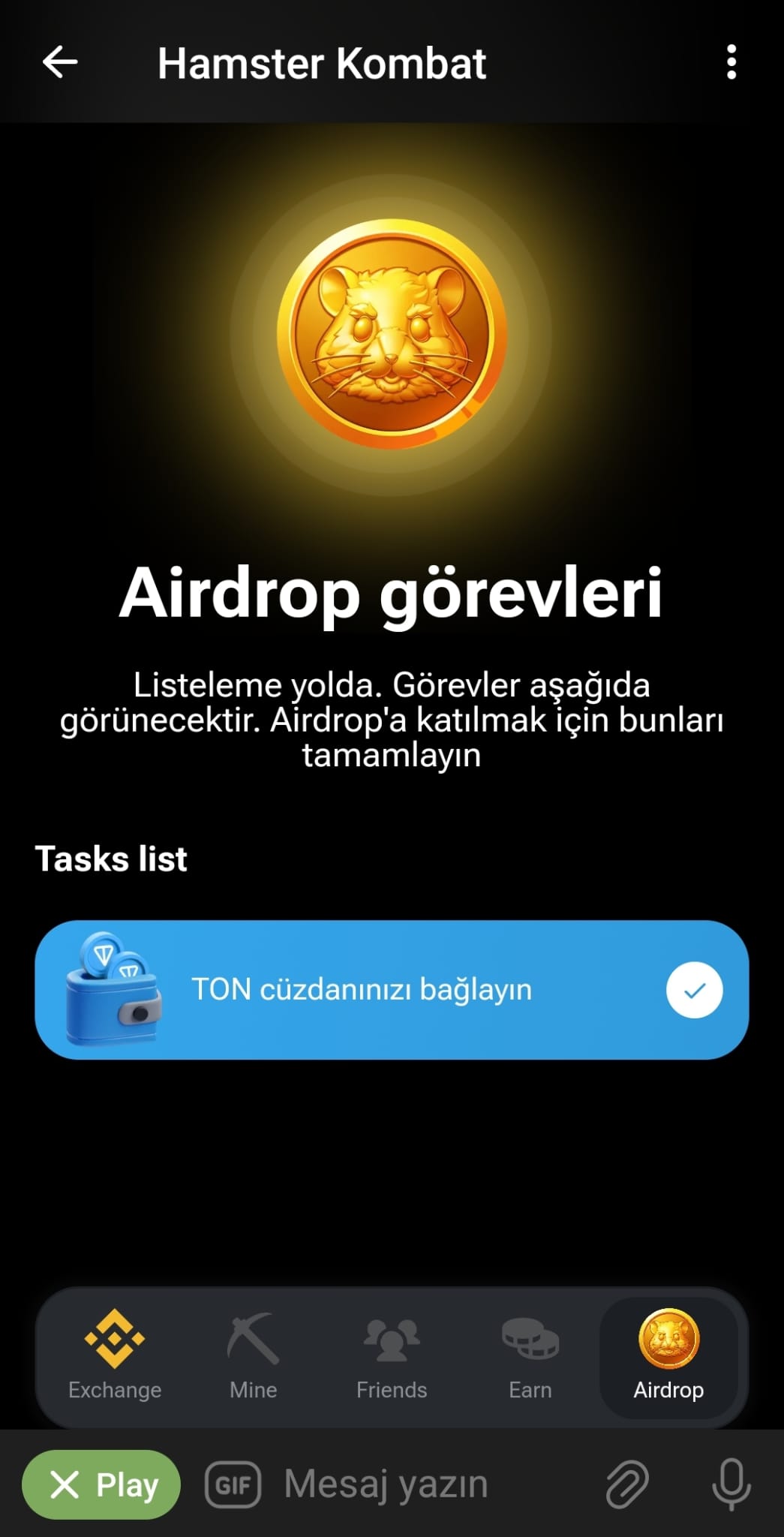Switch to the Exchange tab
The width and height of the screenshot is (784, 1537).
coord(115,1355)
